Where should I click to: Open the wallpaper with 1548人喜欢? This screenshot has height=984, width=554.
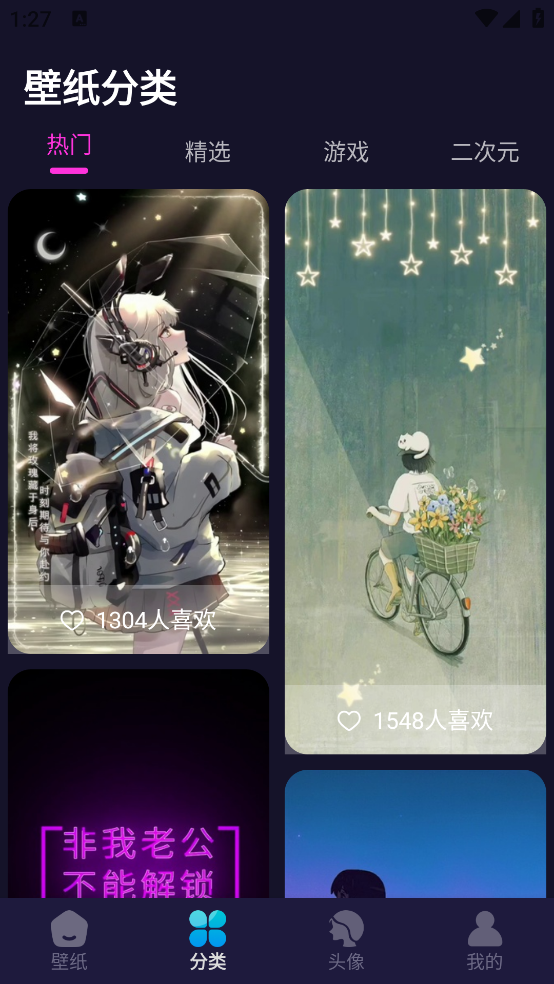[x=415, y=471]
